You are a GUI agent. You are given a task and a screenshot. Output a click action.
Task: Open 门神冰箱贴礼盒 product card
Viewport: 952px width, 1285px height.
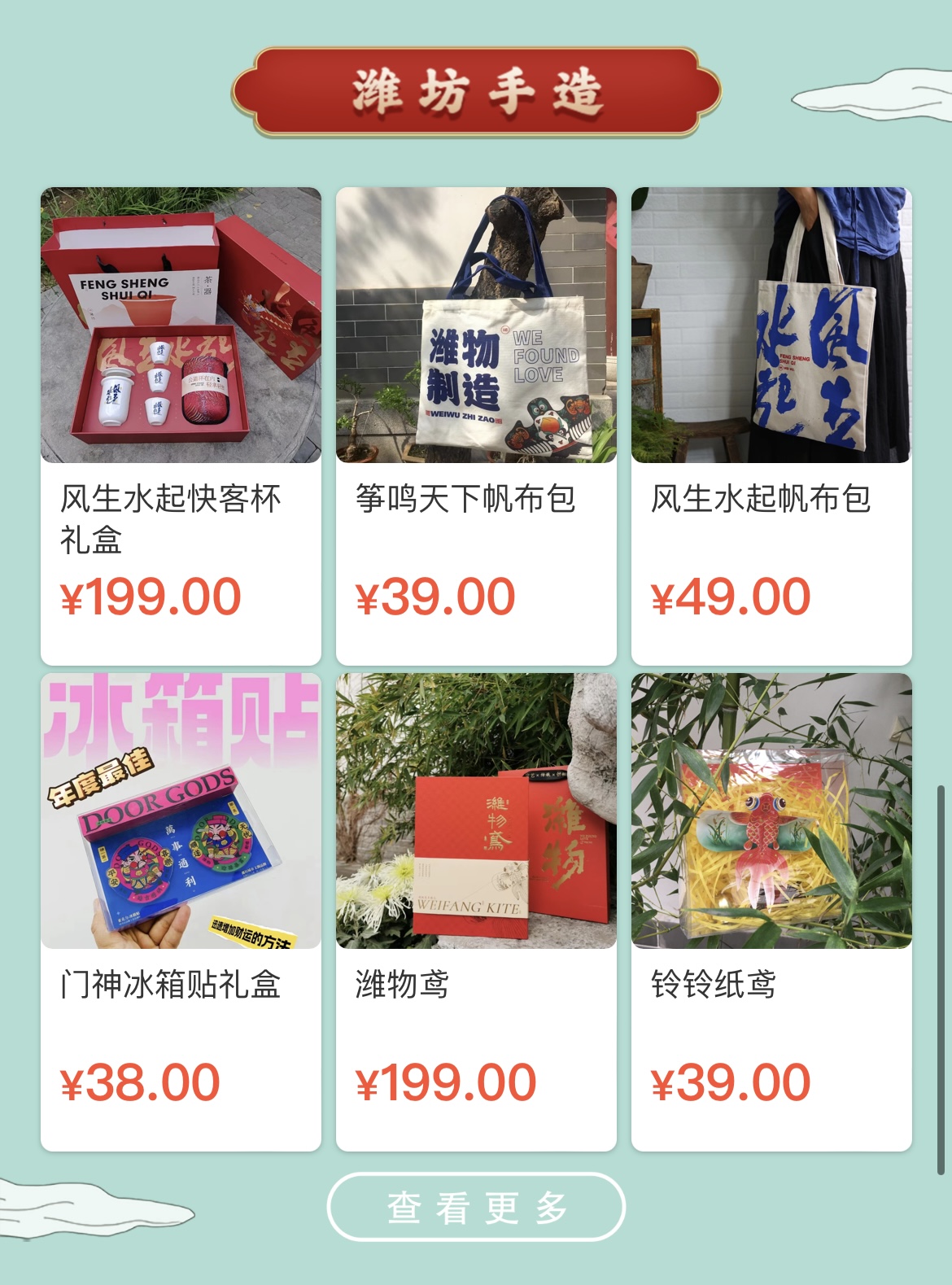(x=181, y=910)
